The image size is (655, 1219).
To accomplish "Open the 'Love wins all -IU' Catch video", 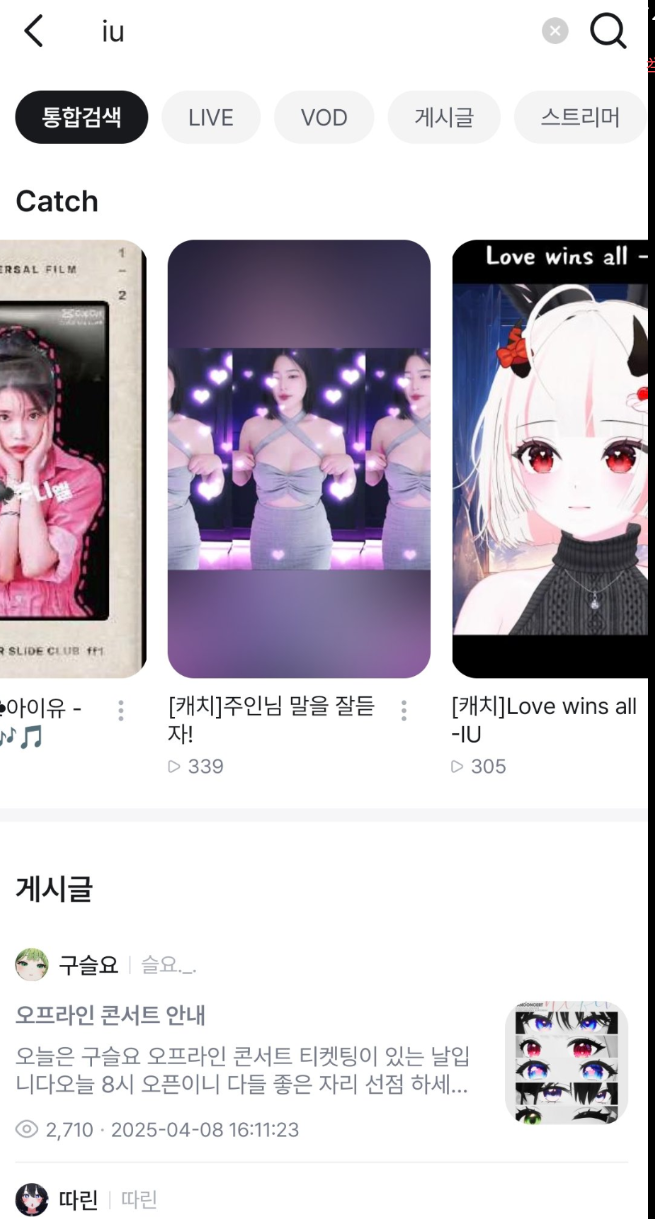I will coord(550,458).
